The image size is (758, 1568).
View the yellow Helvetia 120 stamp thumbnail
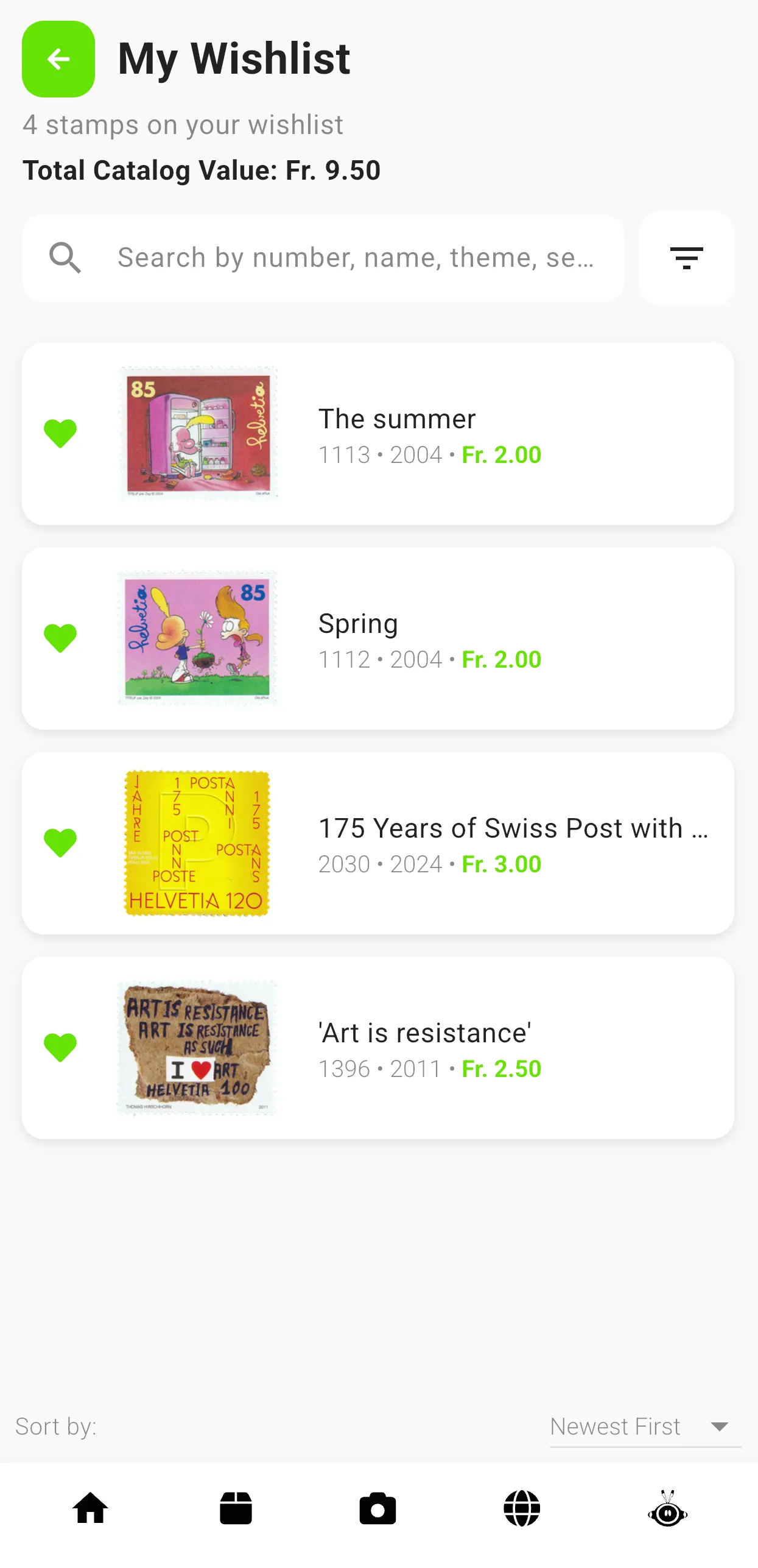click(197, 843)
